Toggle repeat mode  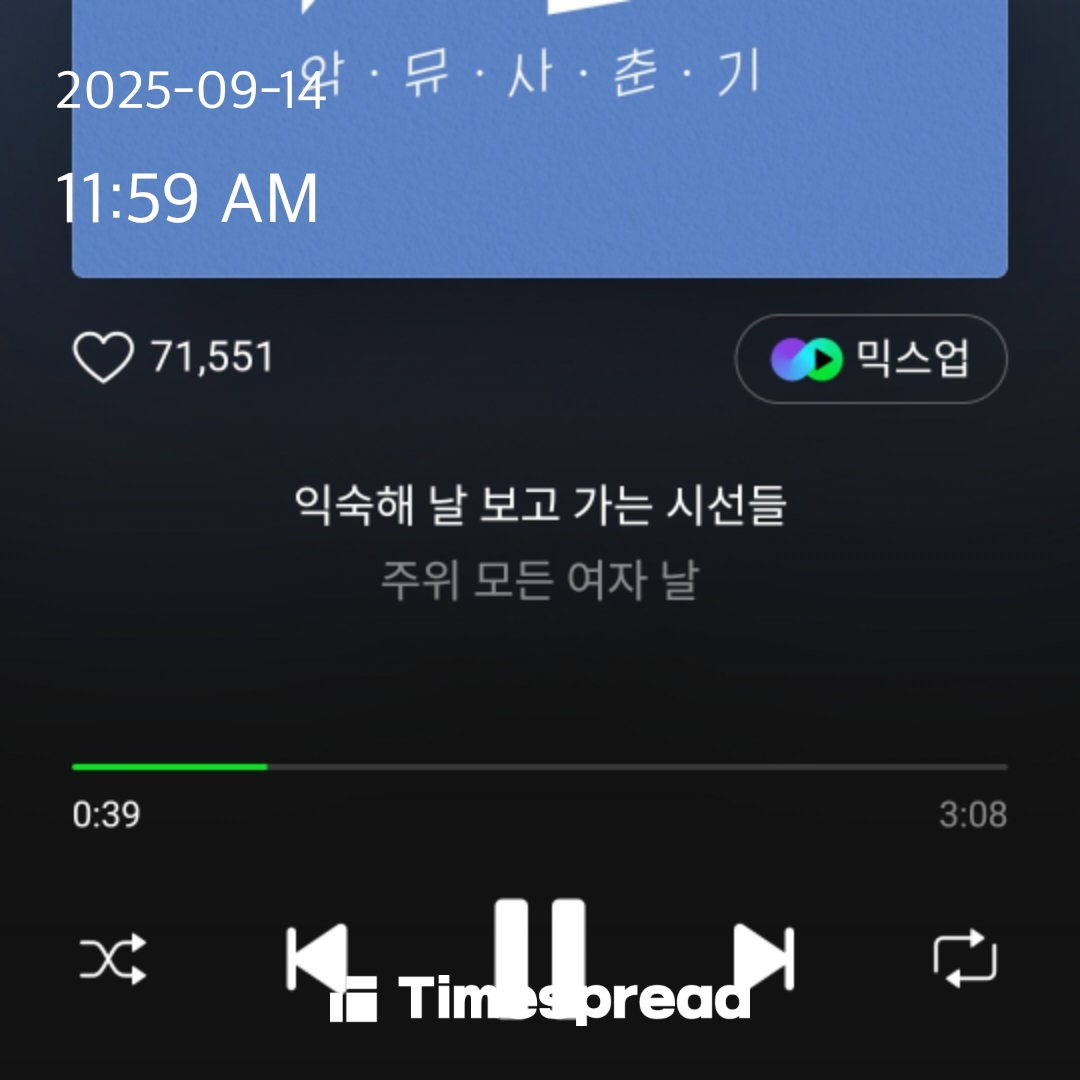(965, 959)
